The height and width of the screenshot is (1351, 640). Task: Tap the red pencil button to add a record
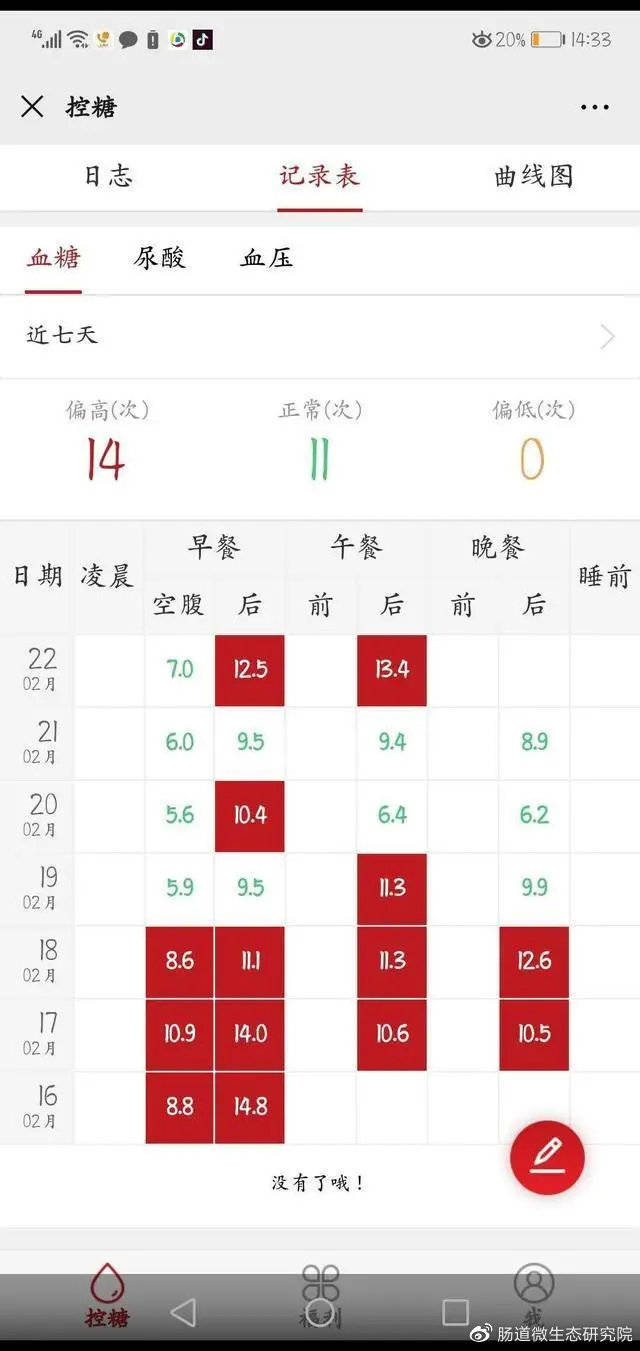tap(547, 1157)
